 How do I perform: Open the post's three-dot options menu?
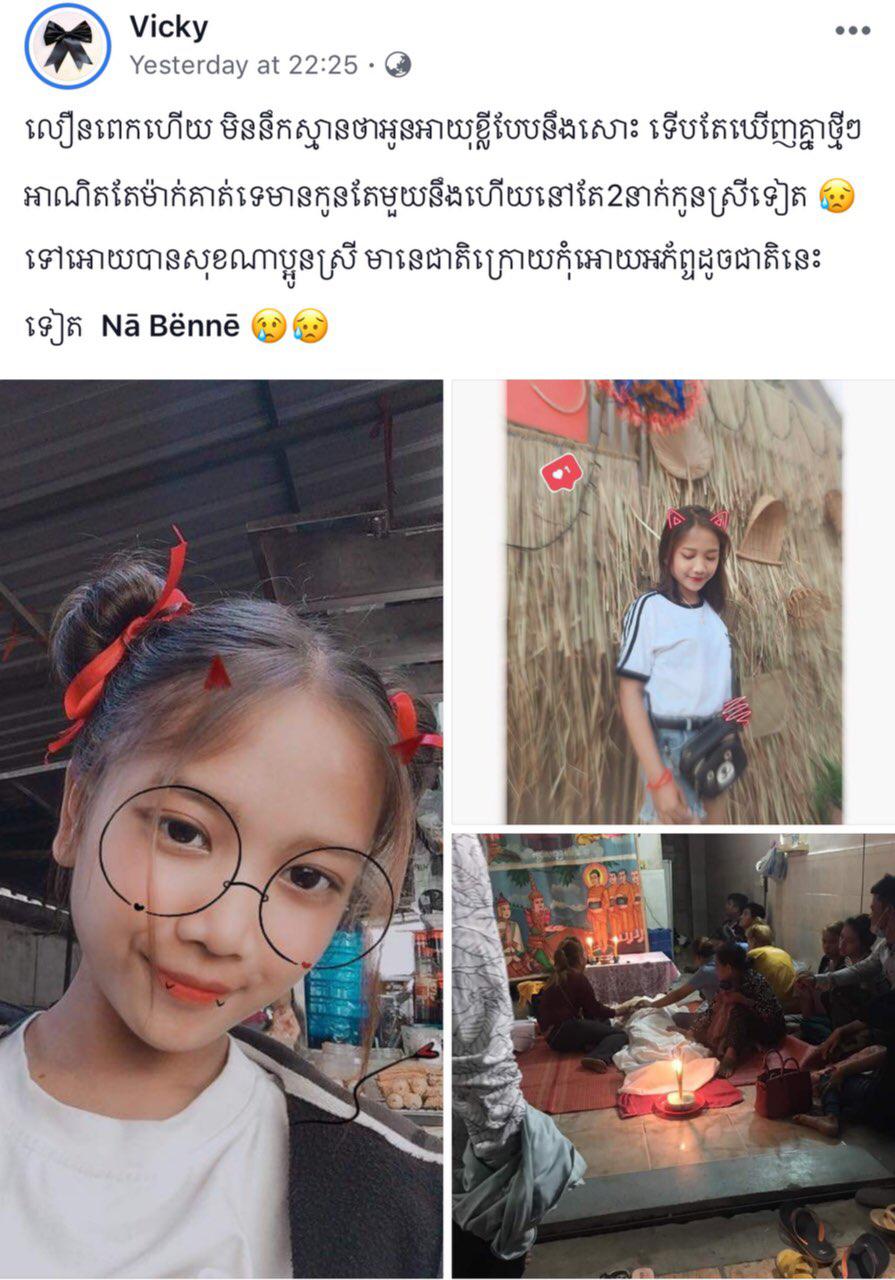pyautogui.click(x=852, y=31)
